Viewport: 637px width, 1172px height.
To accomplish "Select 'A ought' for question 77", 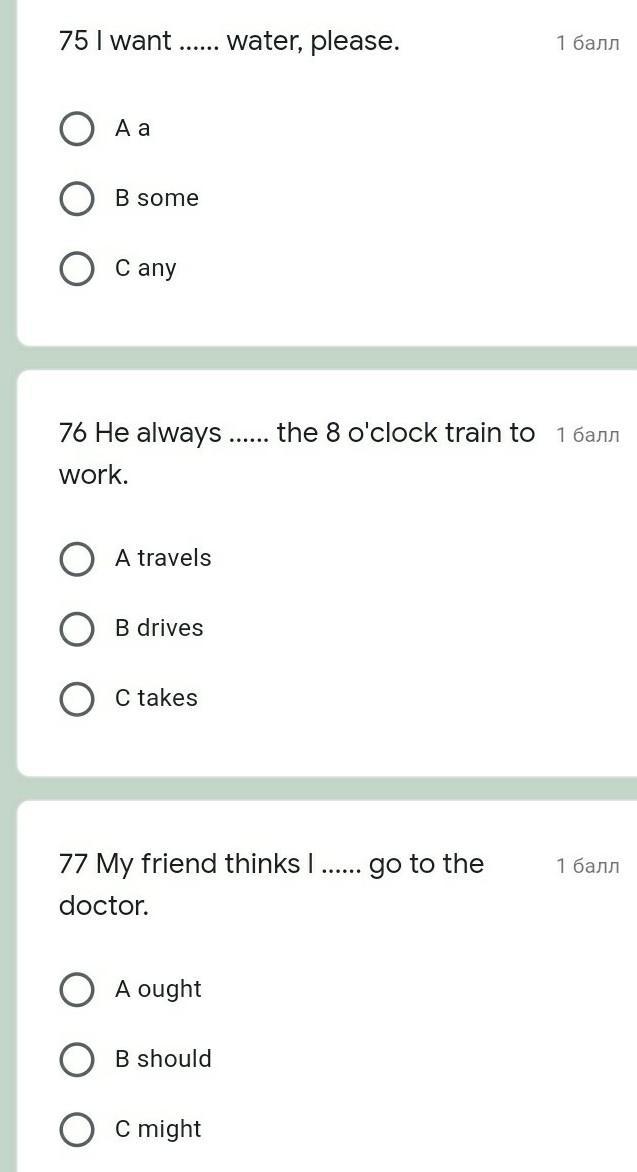I will 77,990.
